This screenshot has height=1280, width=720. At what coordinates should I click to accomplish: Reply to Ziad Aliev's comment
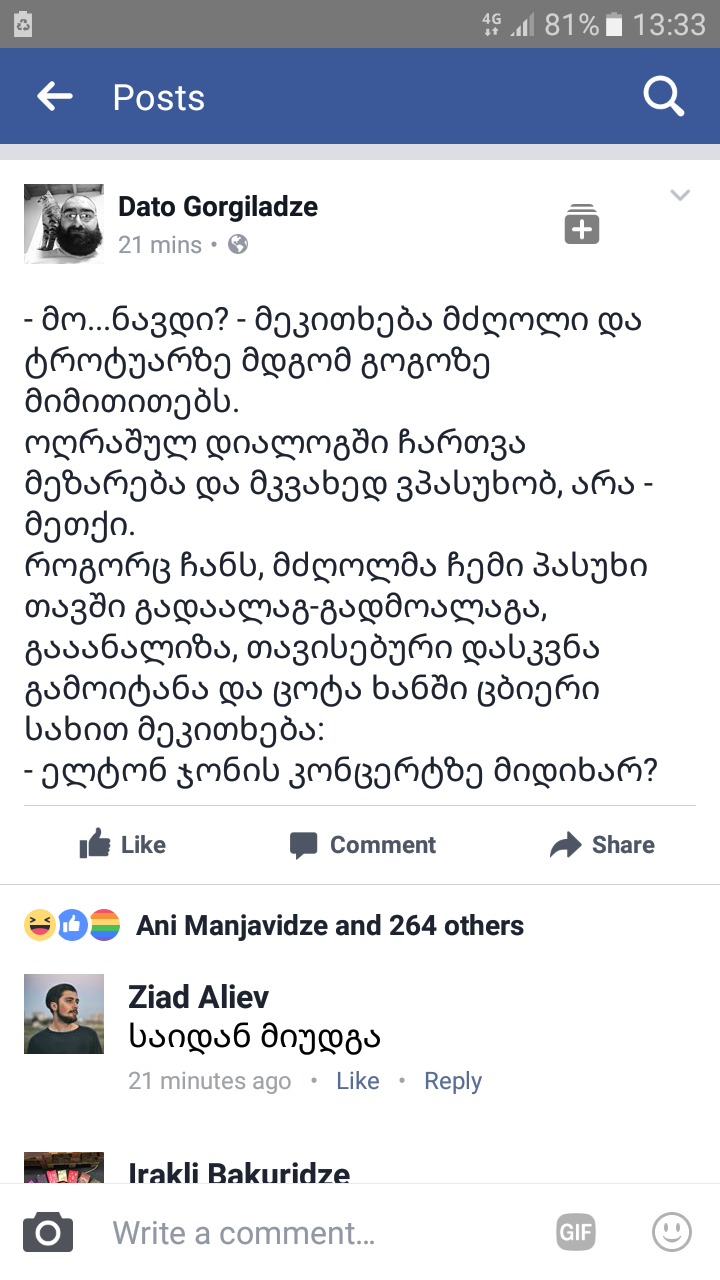point(452,1081)
